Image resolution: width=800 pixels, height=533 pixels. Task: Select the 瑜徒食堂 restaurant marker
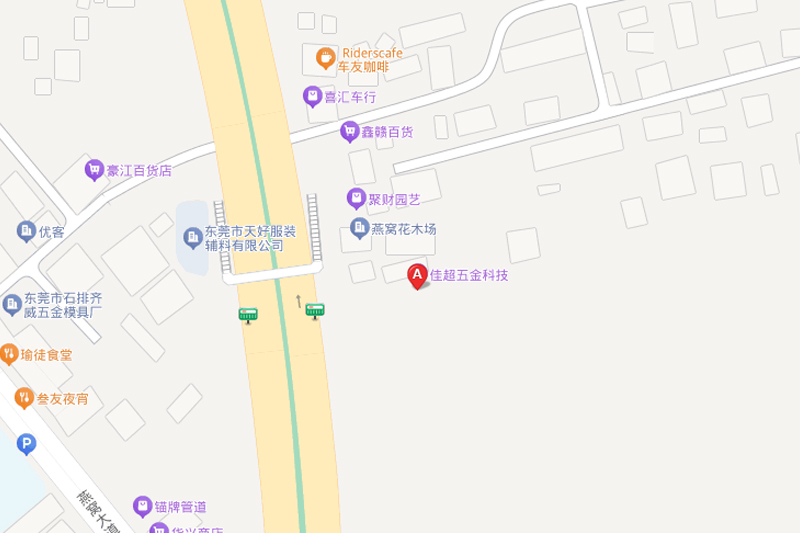(x=9, y=354)
